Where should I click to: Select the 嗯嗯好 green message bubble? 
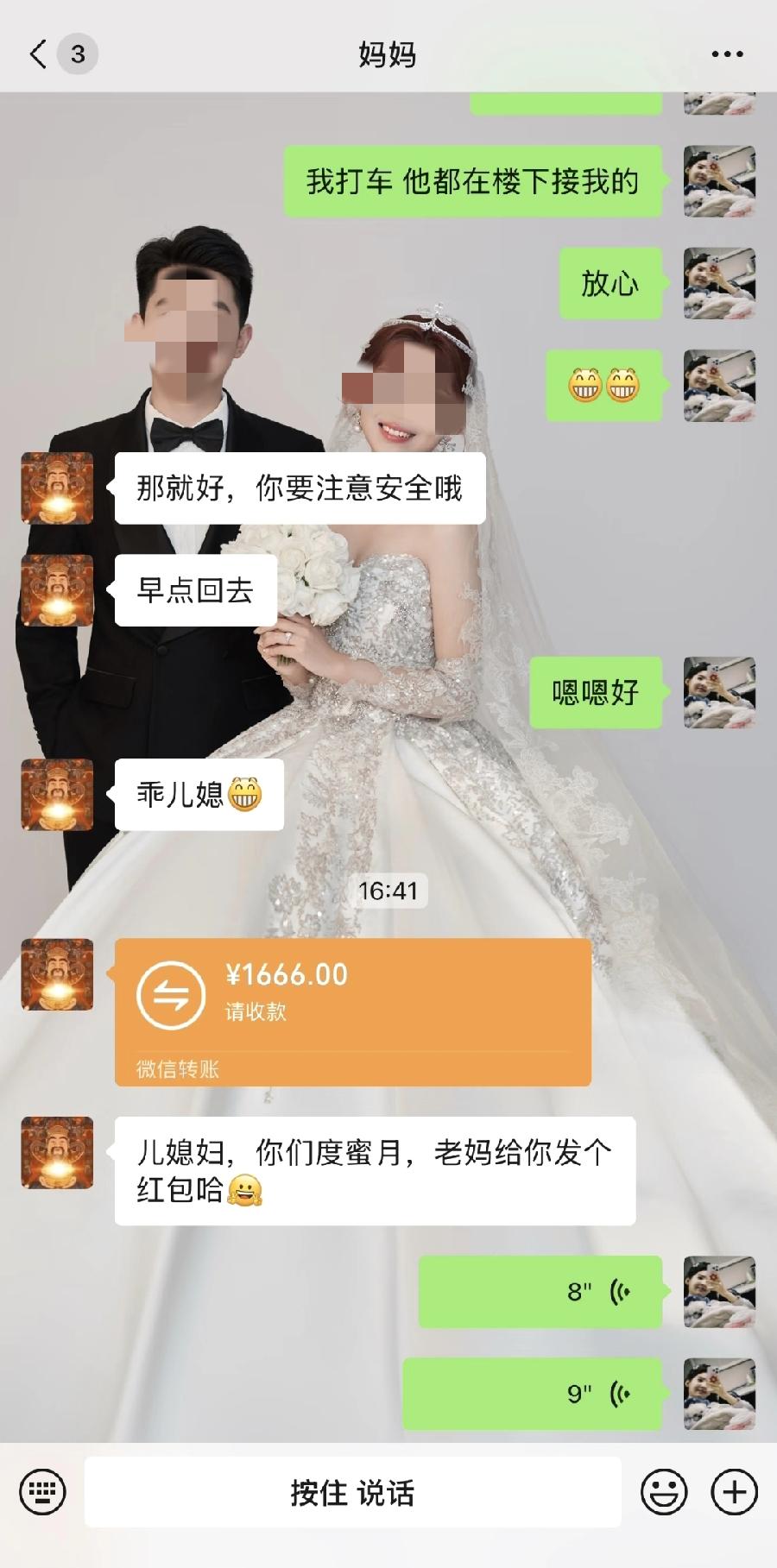[x=596, y=692]
